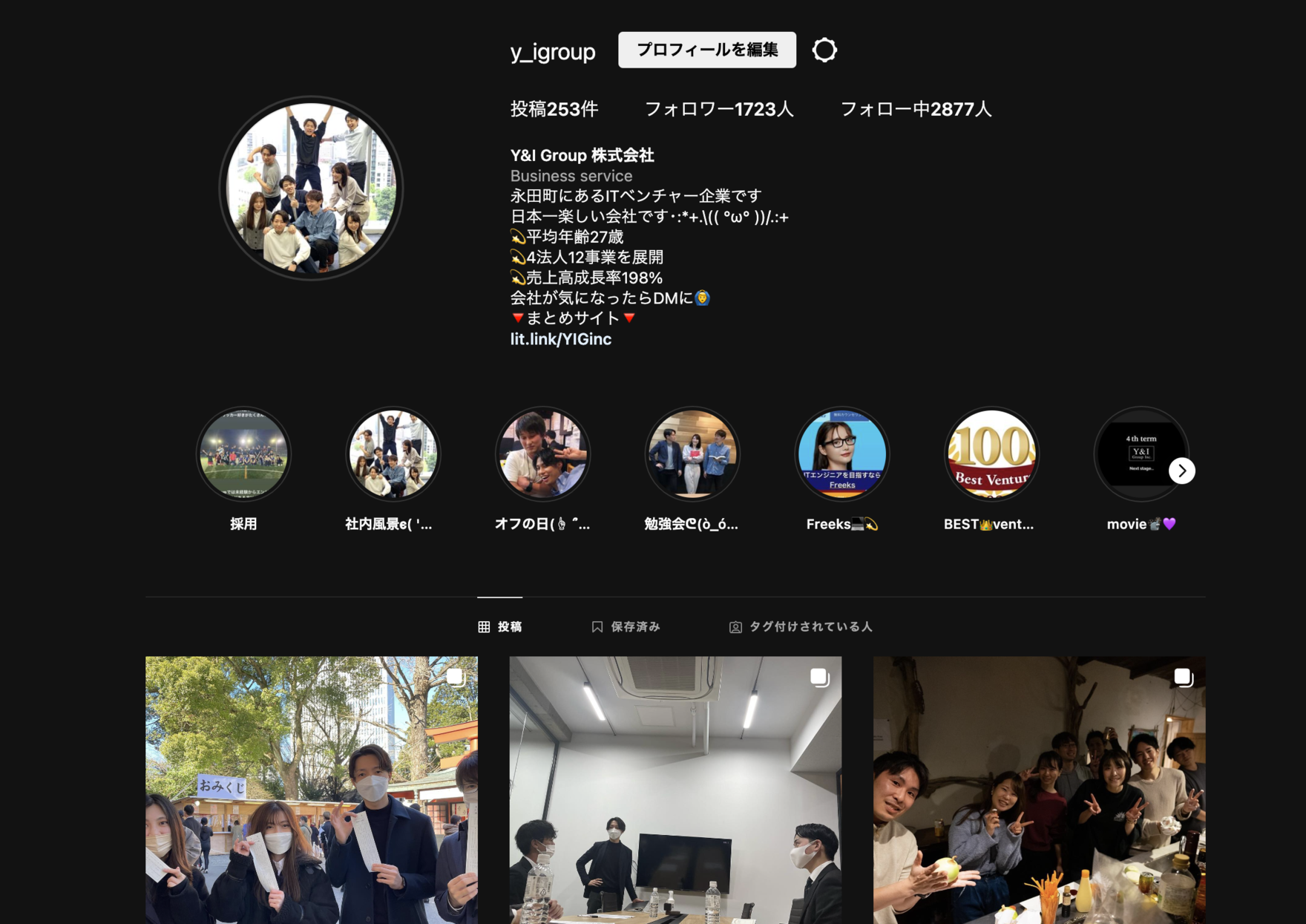The height and width of the screenshot is (924, 1306).
Task: Tap the プロフィールを編集 button
Action: [x=706, y=50]
